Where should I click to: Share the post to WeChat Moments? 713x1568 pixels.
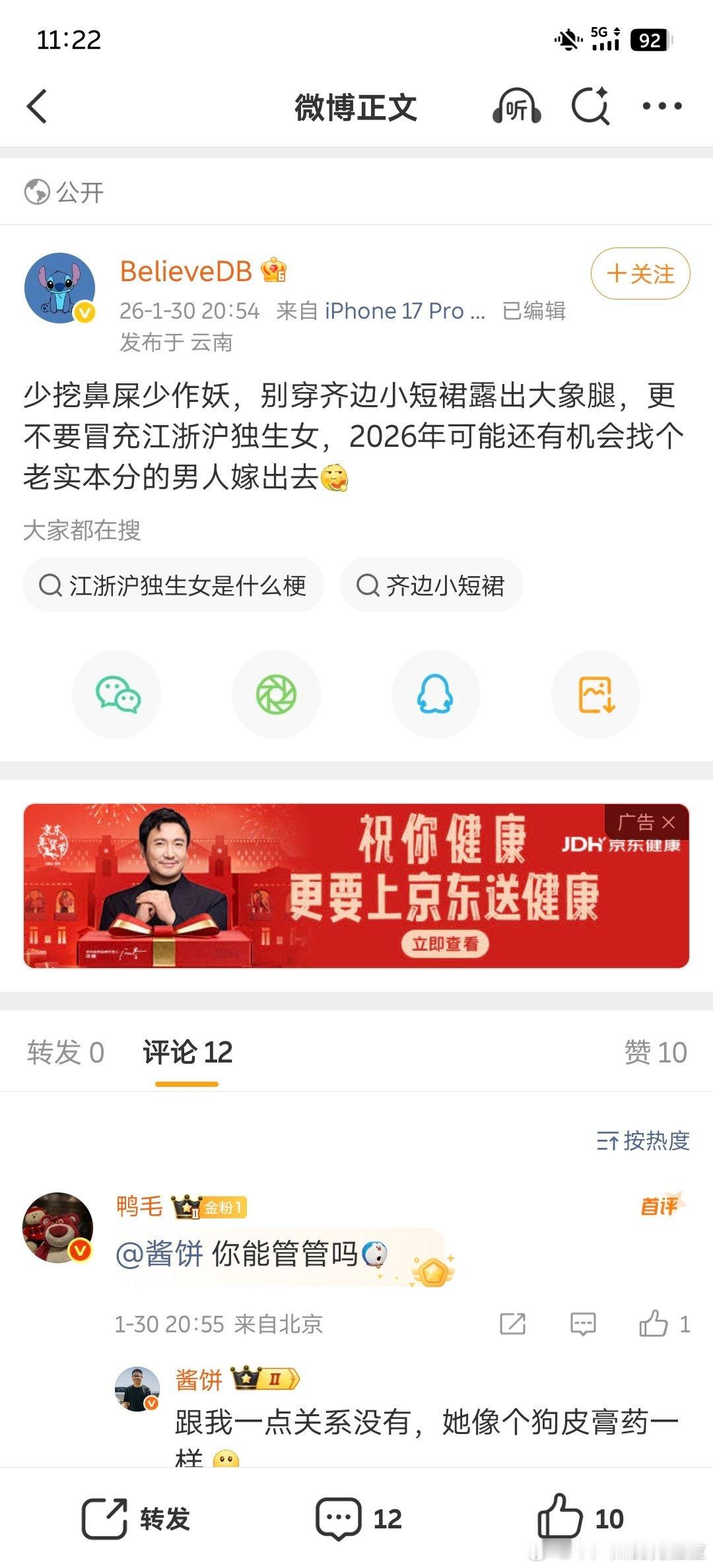(x=276, y=694)
